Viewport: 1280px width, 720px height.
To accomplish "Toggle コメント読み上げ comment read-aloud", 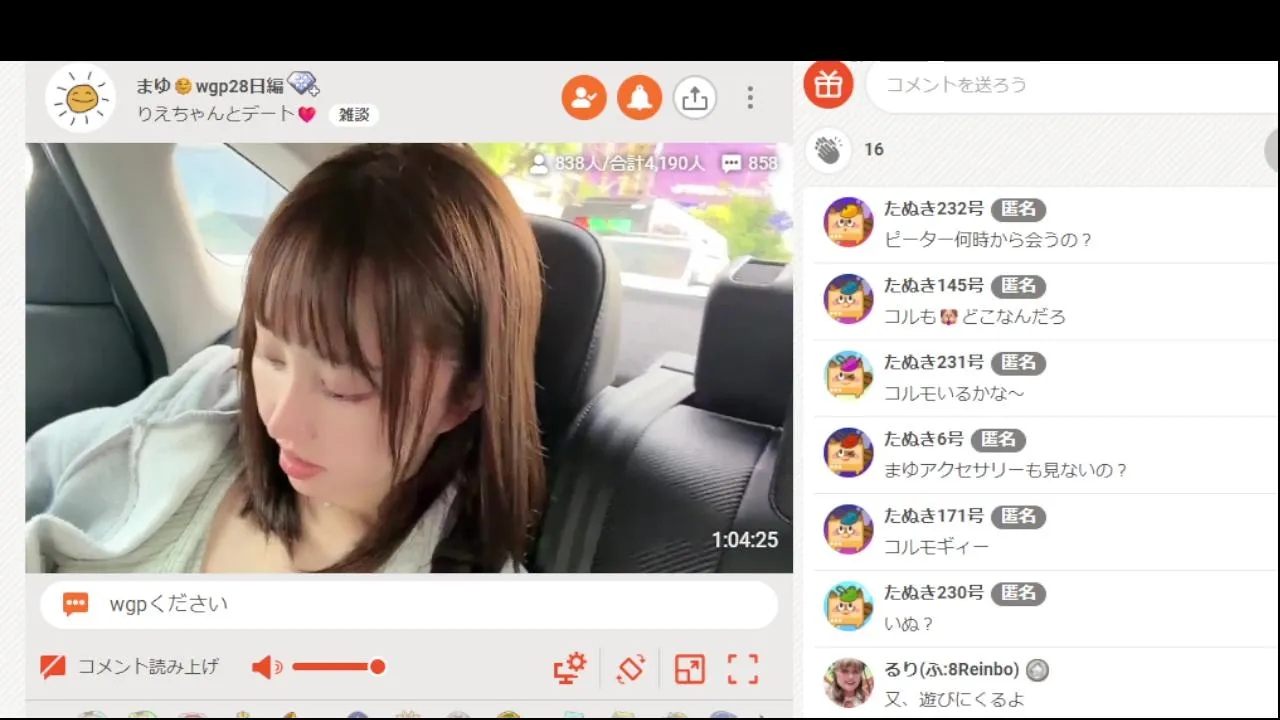I will 130,667.
